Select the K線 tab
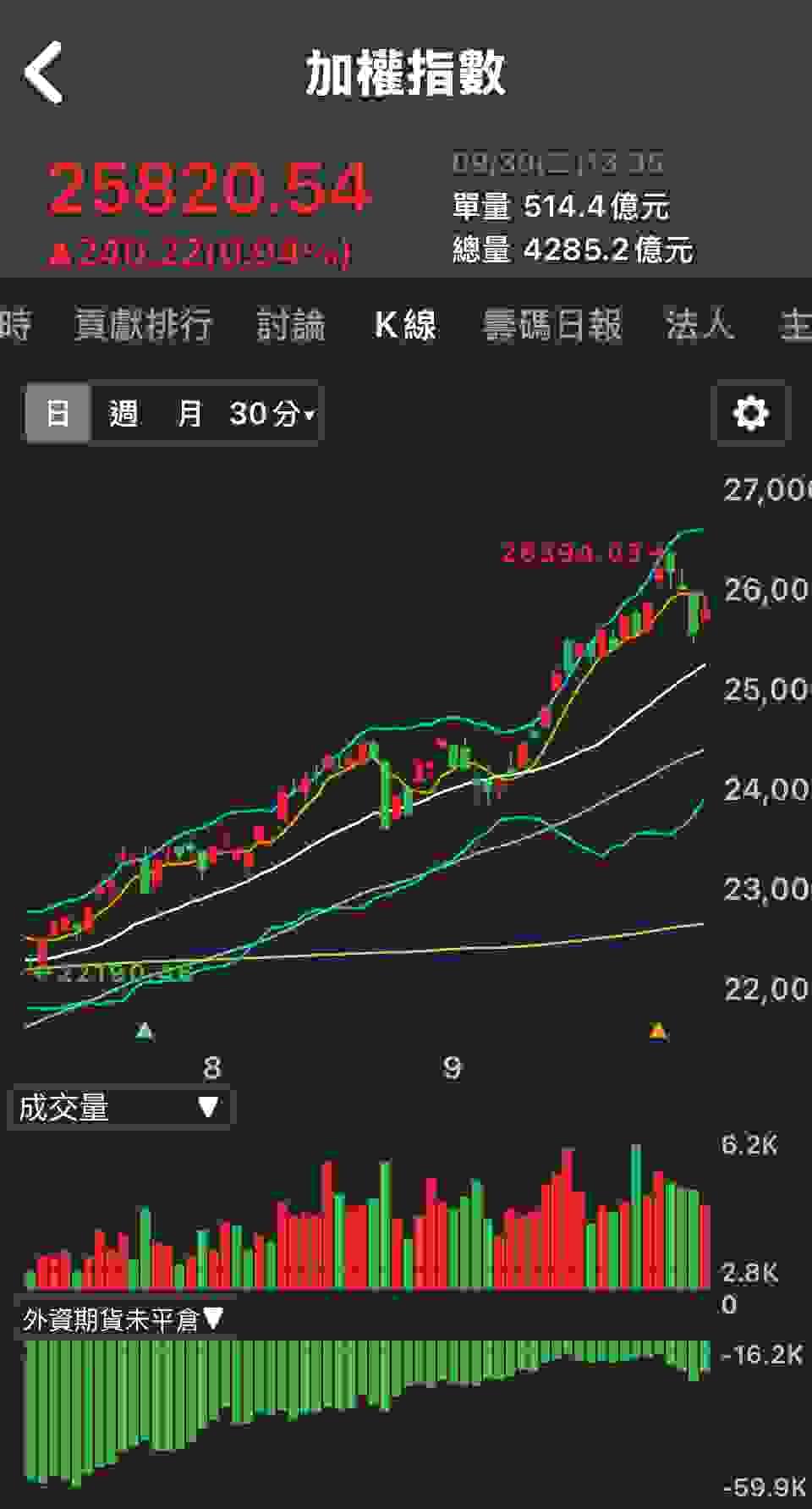Viewport: 812px width, 1509px height. click(405, 325)
